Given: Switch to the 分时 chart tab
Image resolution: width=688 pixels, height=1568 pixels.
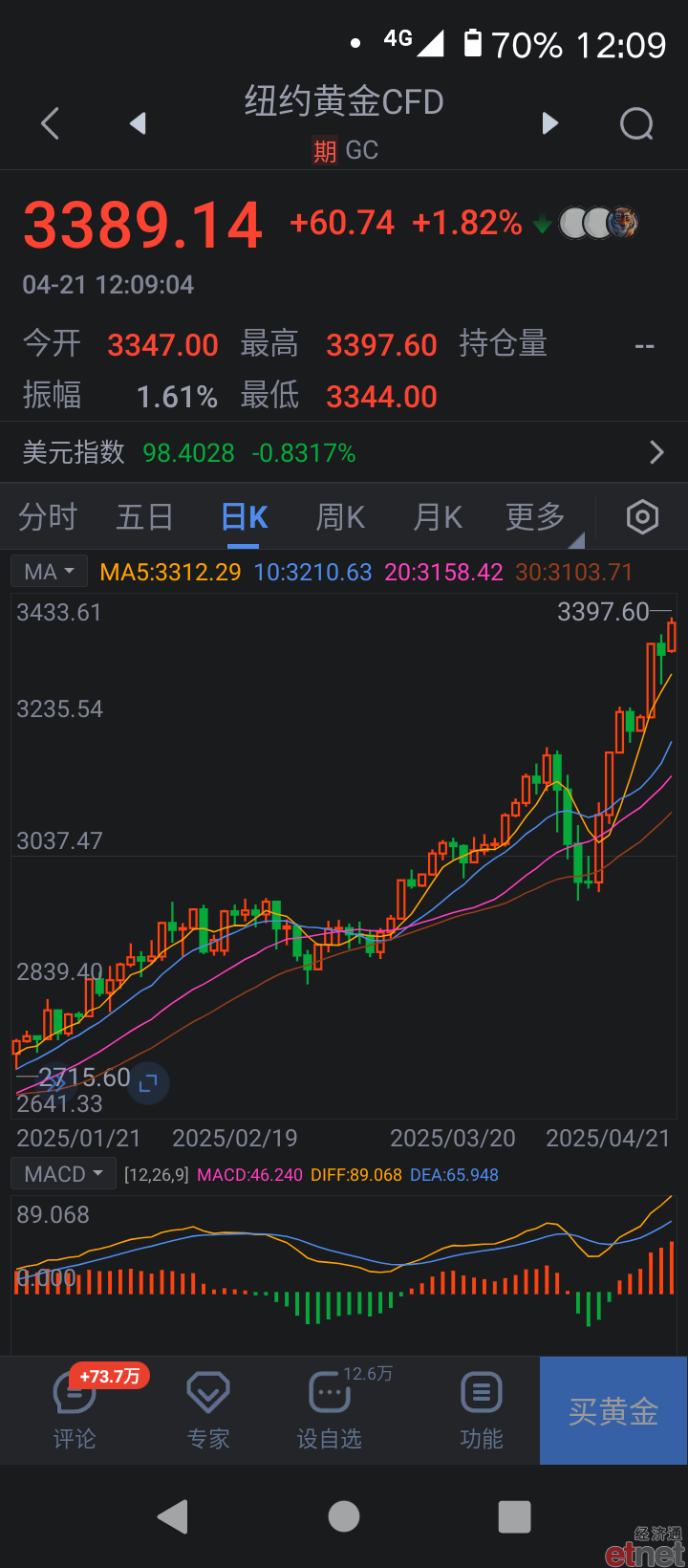Looking at the screenshot, I should coord(48,517).
